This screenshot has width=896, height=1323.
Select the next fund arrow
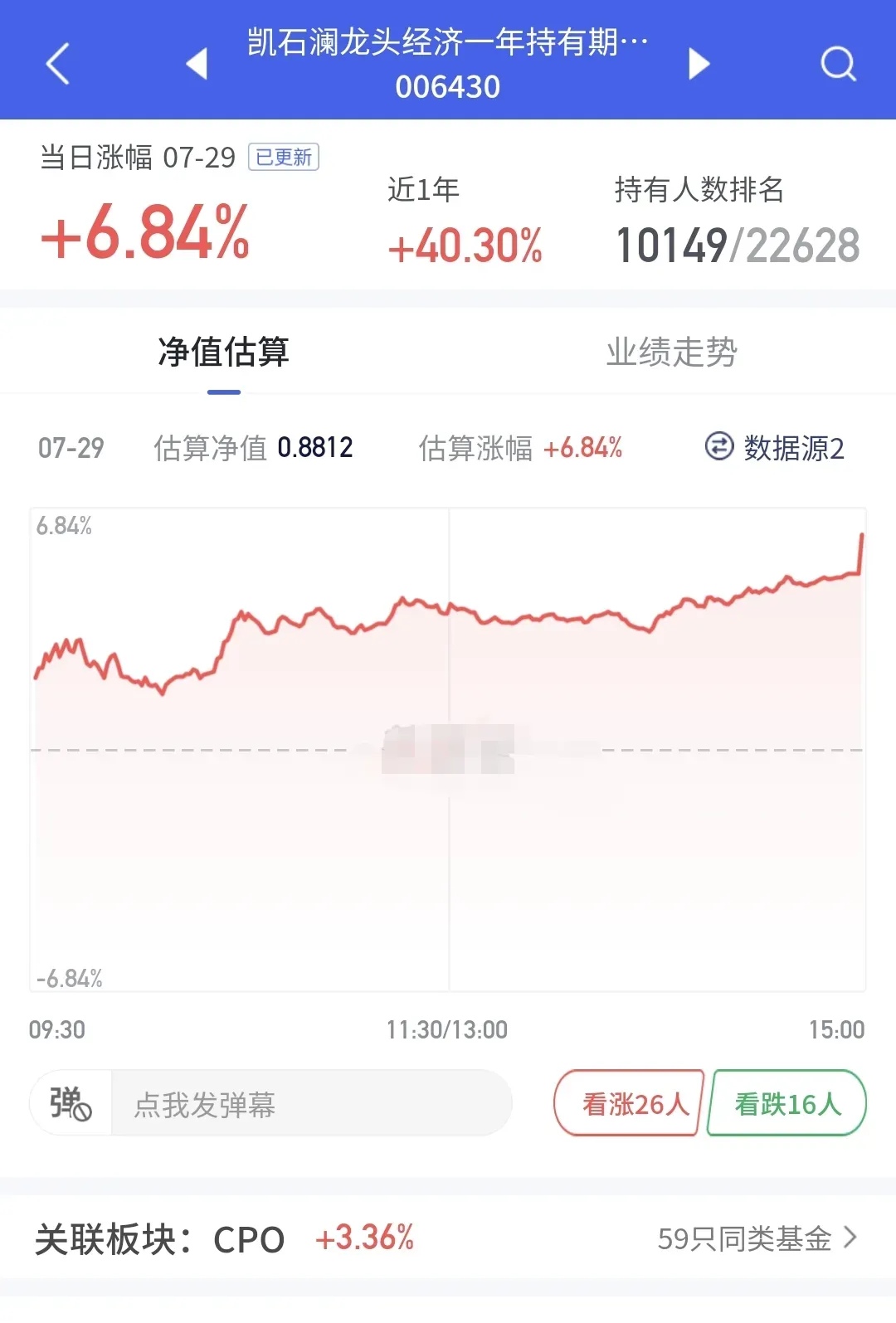[699, 63]
